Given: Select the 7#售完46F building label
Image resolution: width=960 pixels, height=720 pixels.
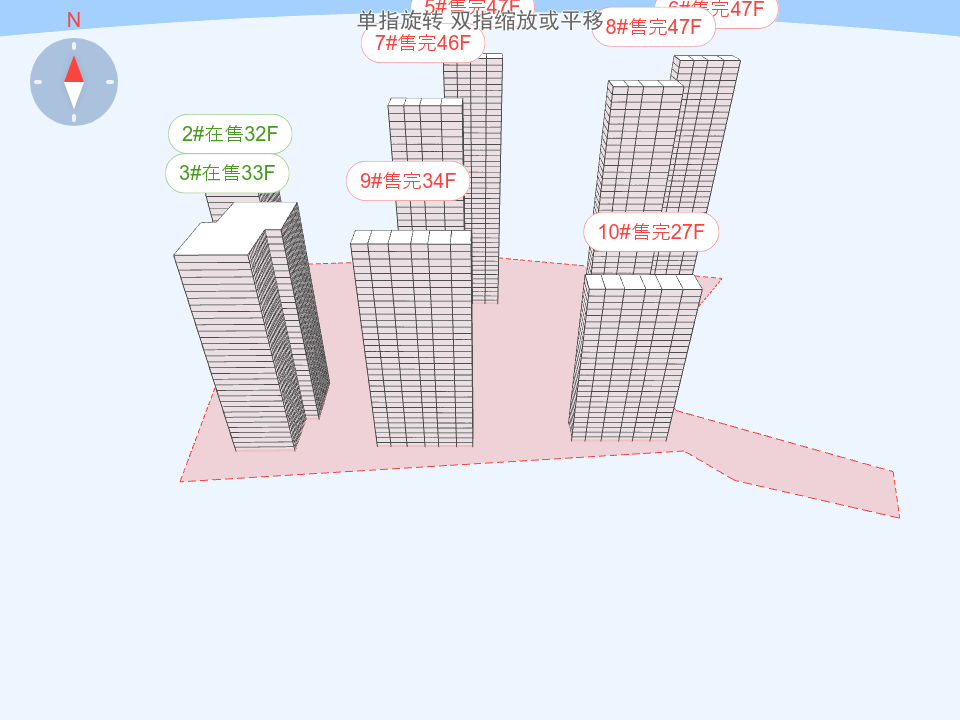Looking at the screenshot, I should [422, 44].
